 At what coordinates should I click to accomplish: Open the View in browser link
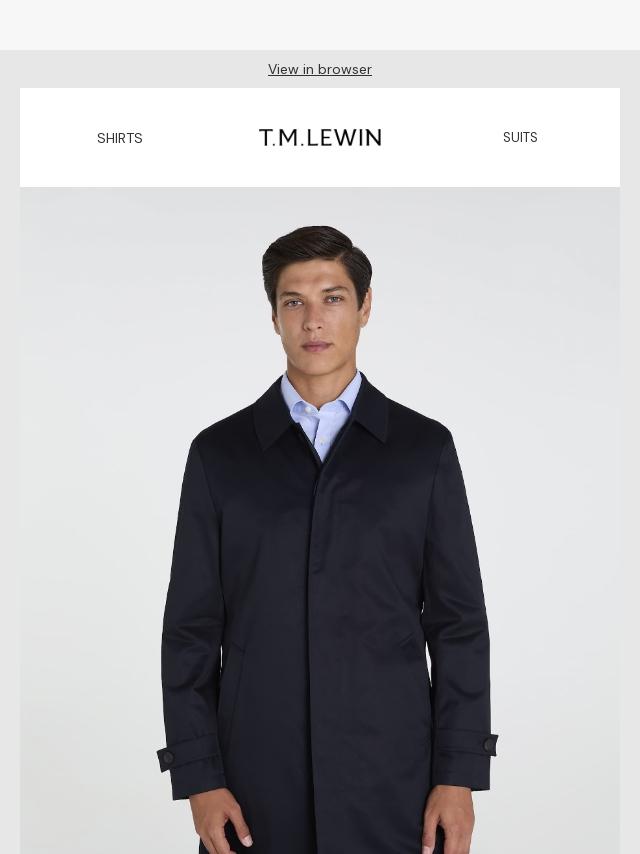pyautogui.click(x=319, y=69)
